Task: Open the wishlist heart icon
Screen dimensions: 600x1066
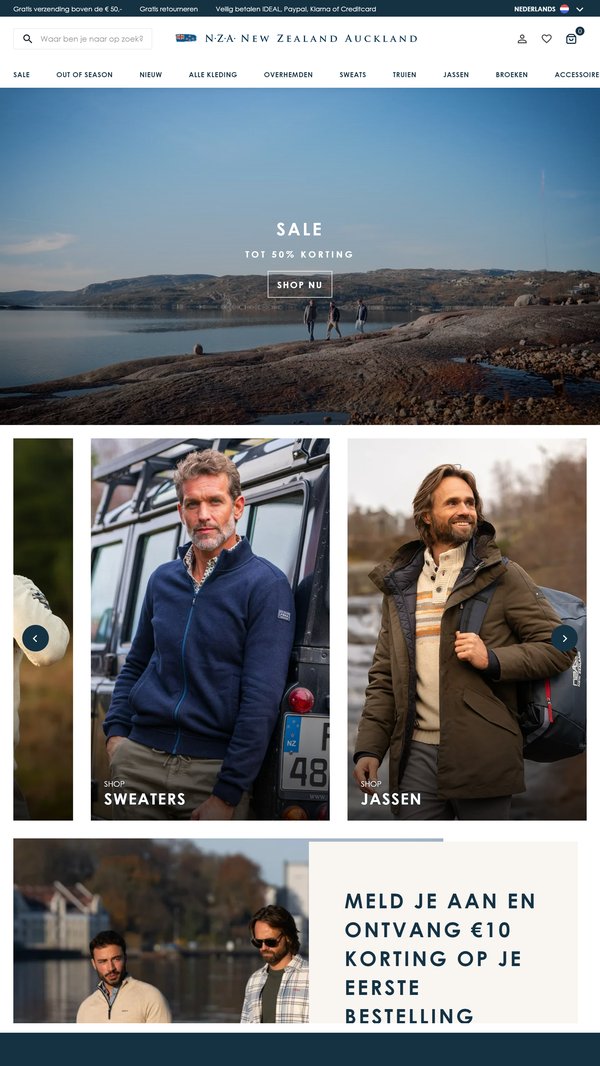Action: coord(546,39)
